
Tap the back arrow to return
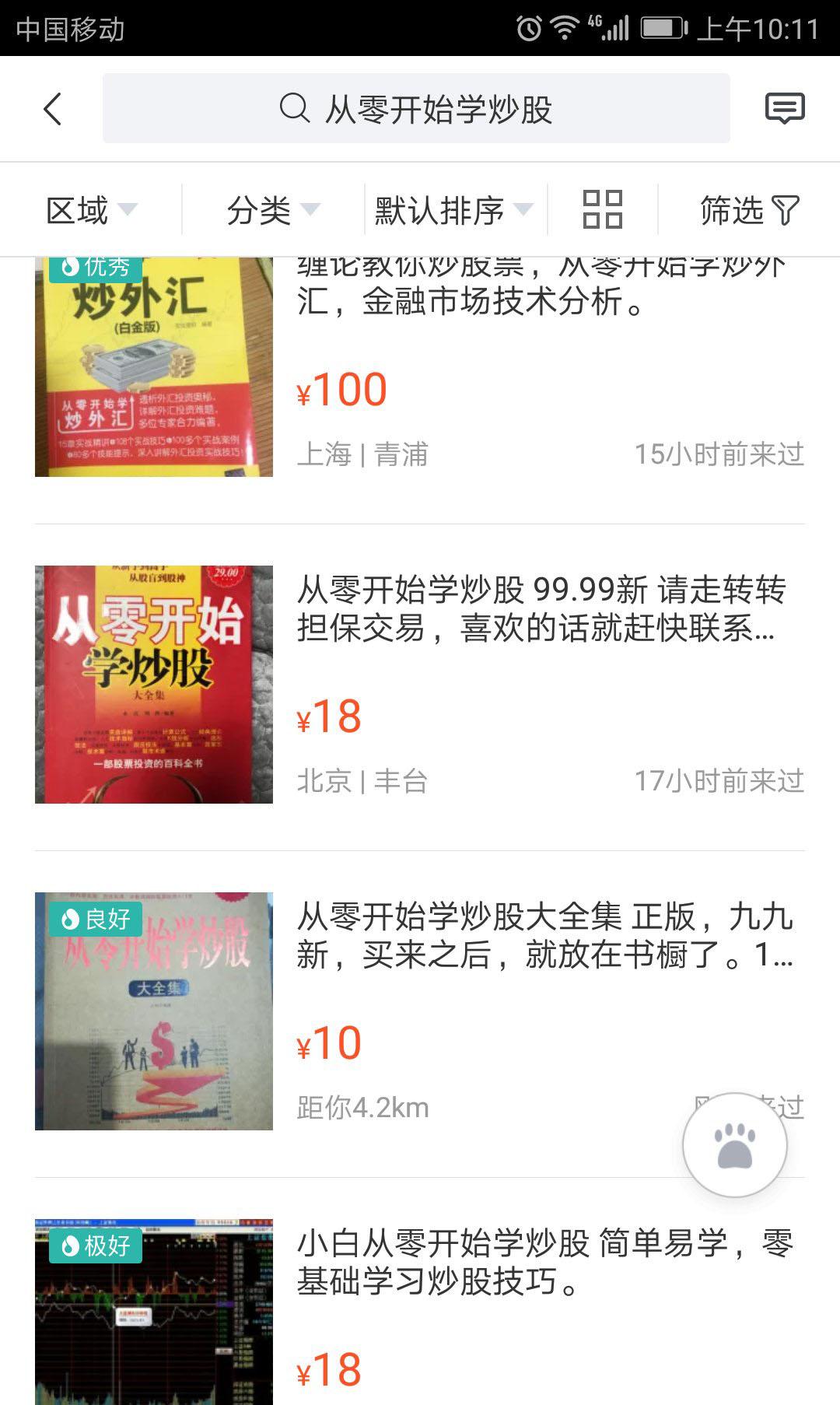tap(51, 109)
